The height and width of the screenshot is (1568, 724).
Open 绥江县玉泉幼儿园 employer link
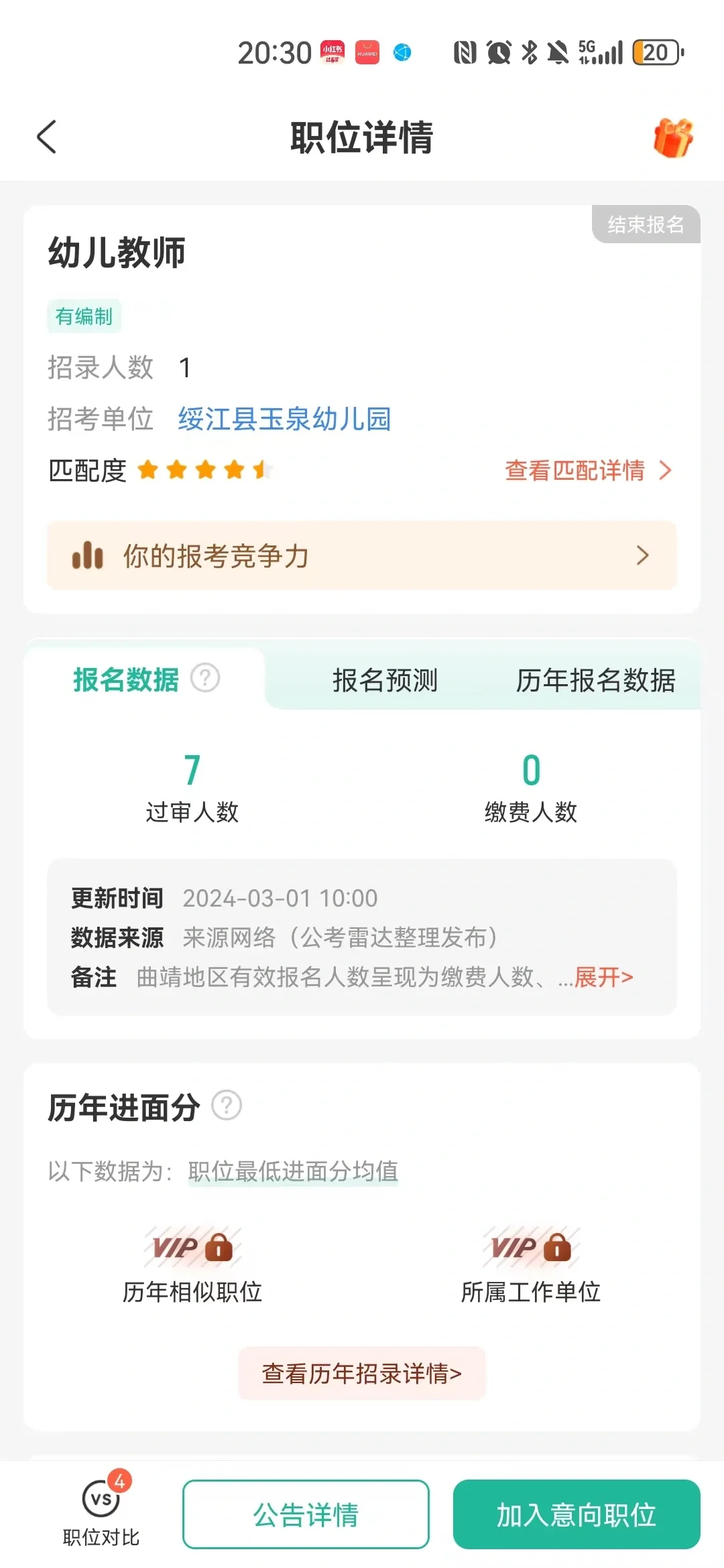pyautogui.click(x=284, y=419)
